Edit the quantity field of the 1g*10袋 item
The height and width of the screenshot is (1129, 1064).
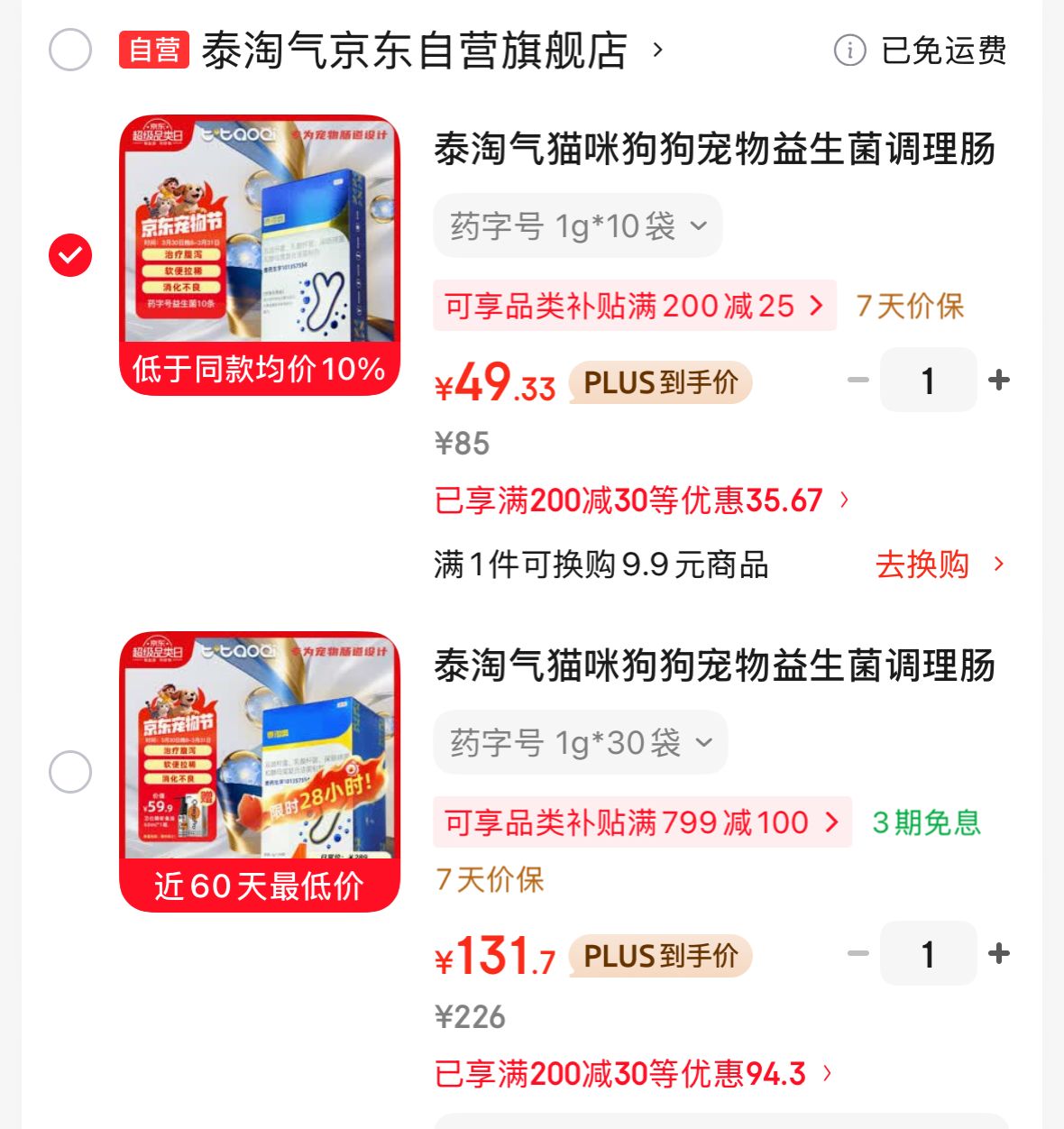pos(928,381)
